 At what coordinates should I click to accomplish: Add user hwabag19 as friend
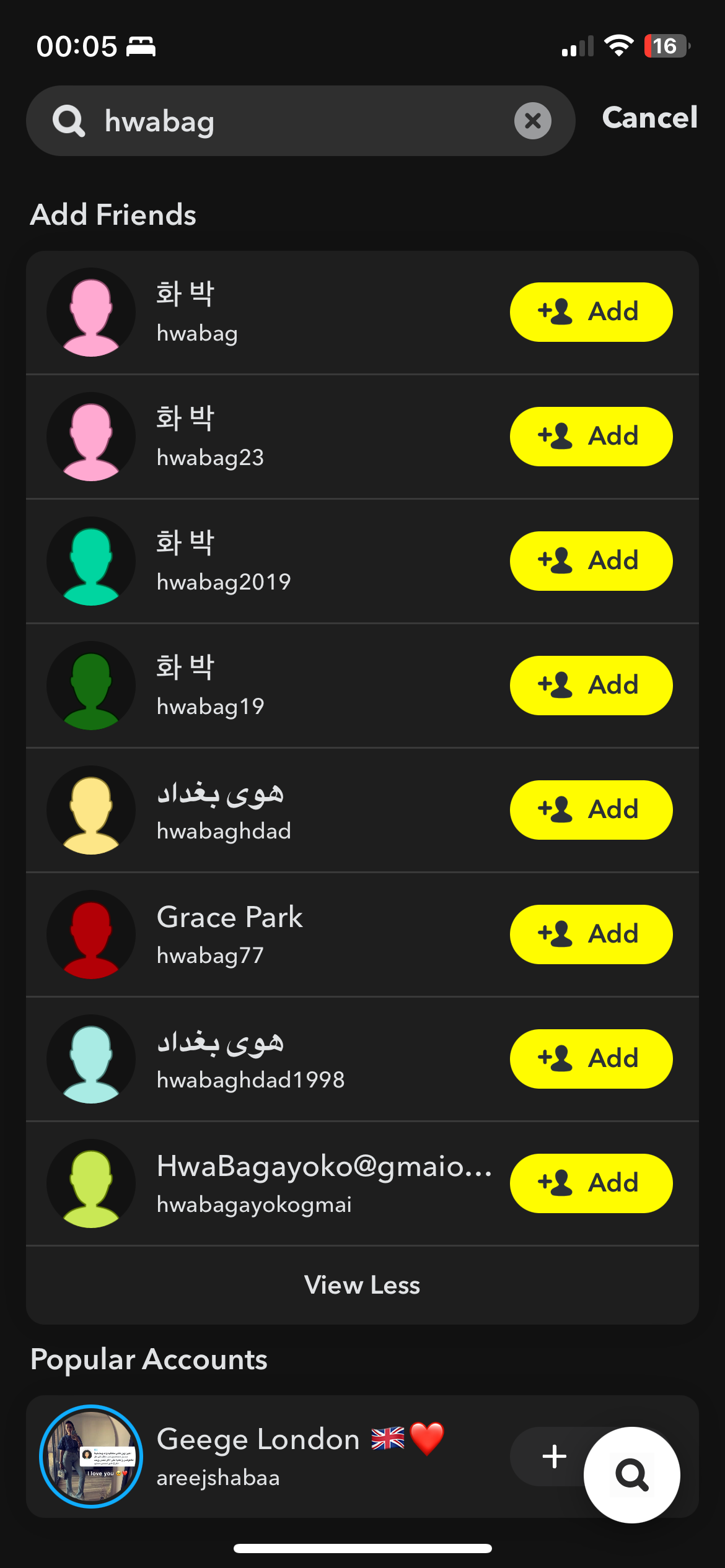pos(591,686)
